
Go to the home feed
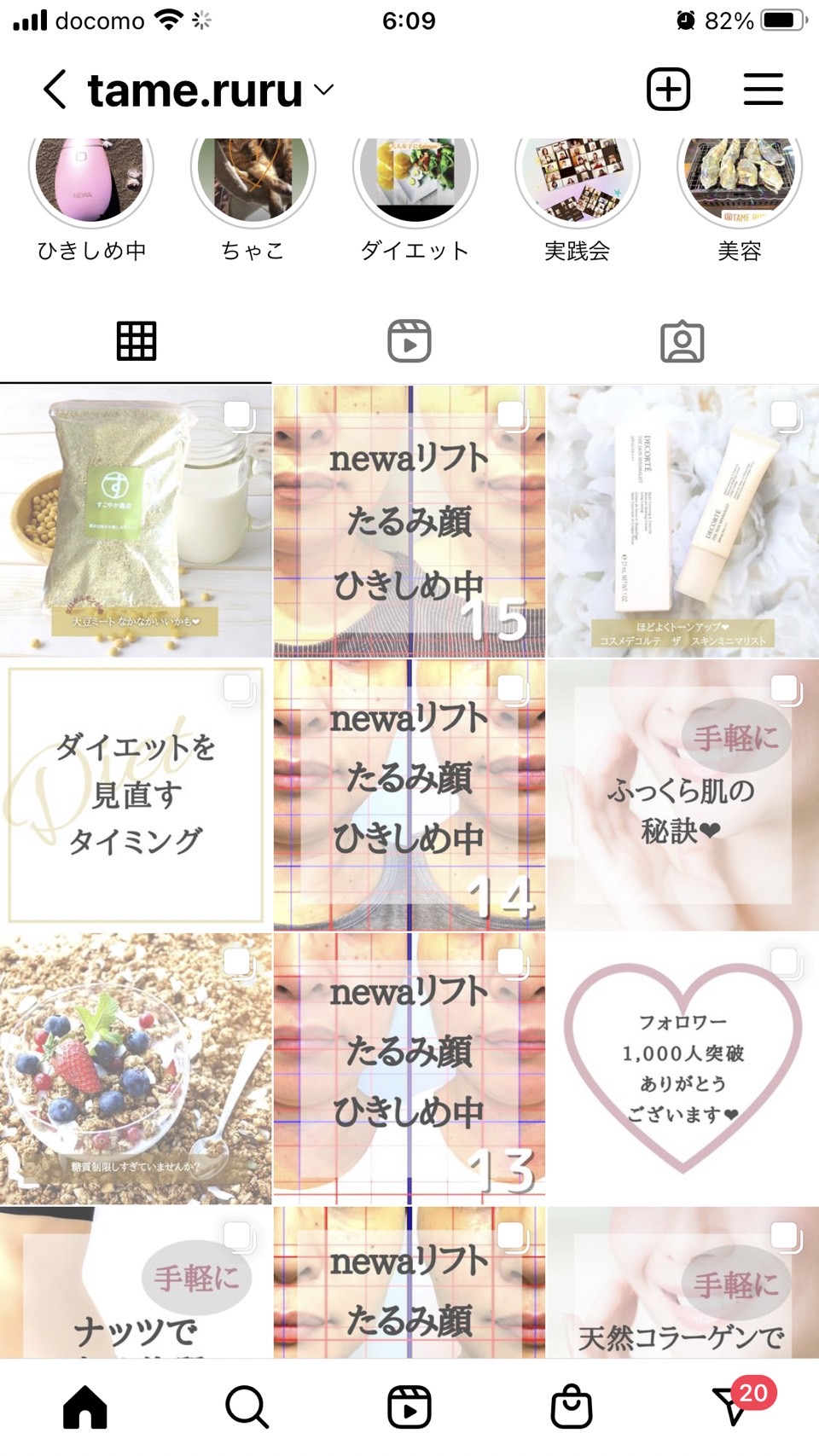pyautogui.click(x=85, y=1407)
